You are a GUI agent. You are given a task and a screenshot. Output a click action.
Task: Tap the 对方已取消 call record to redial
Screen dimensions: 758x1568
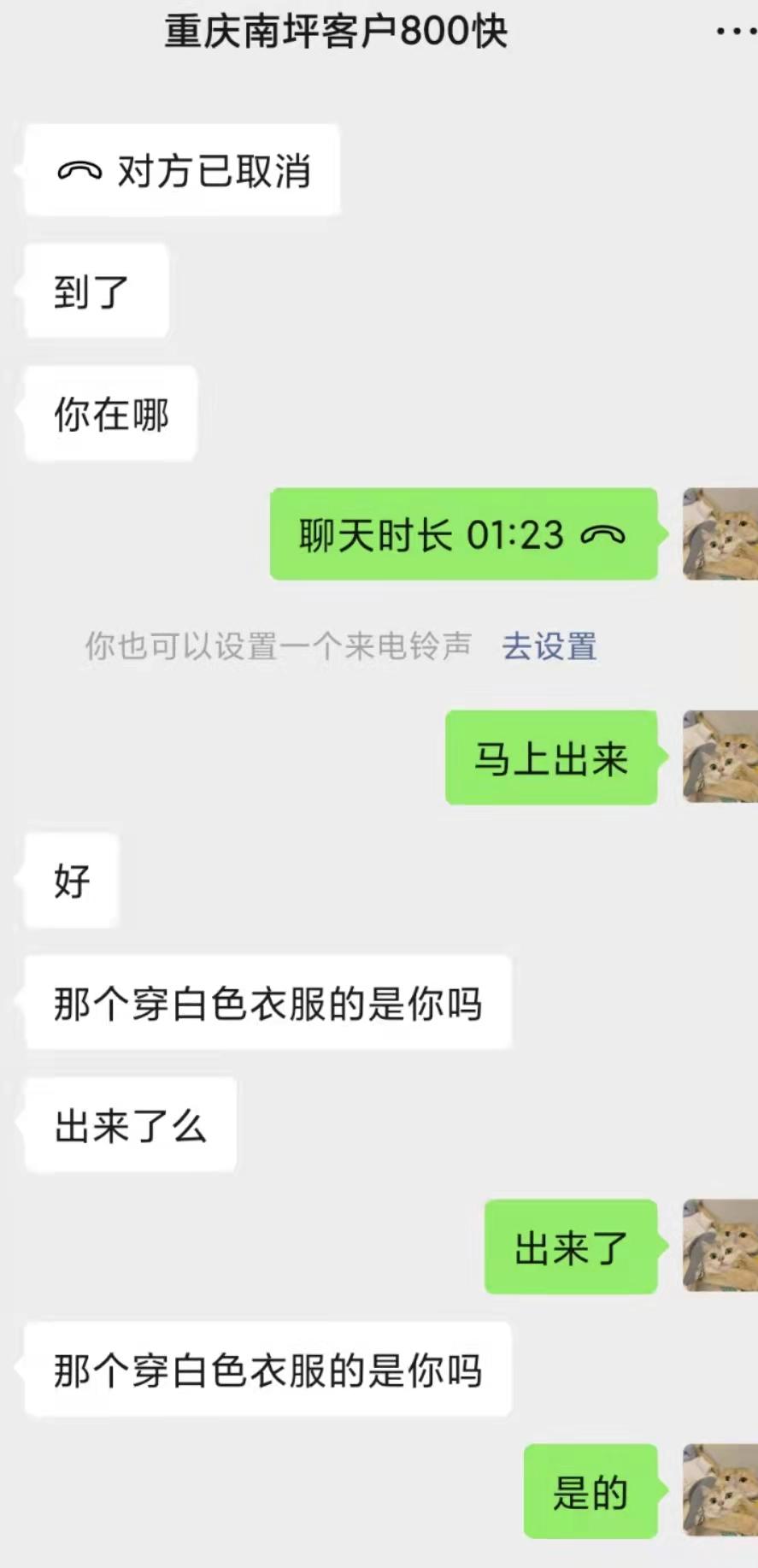183,171
